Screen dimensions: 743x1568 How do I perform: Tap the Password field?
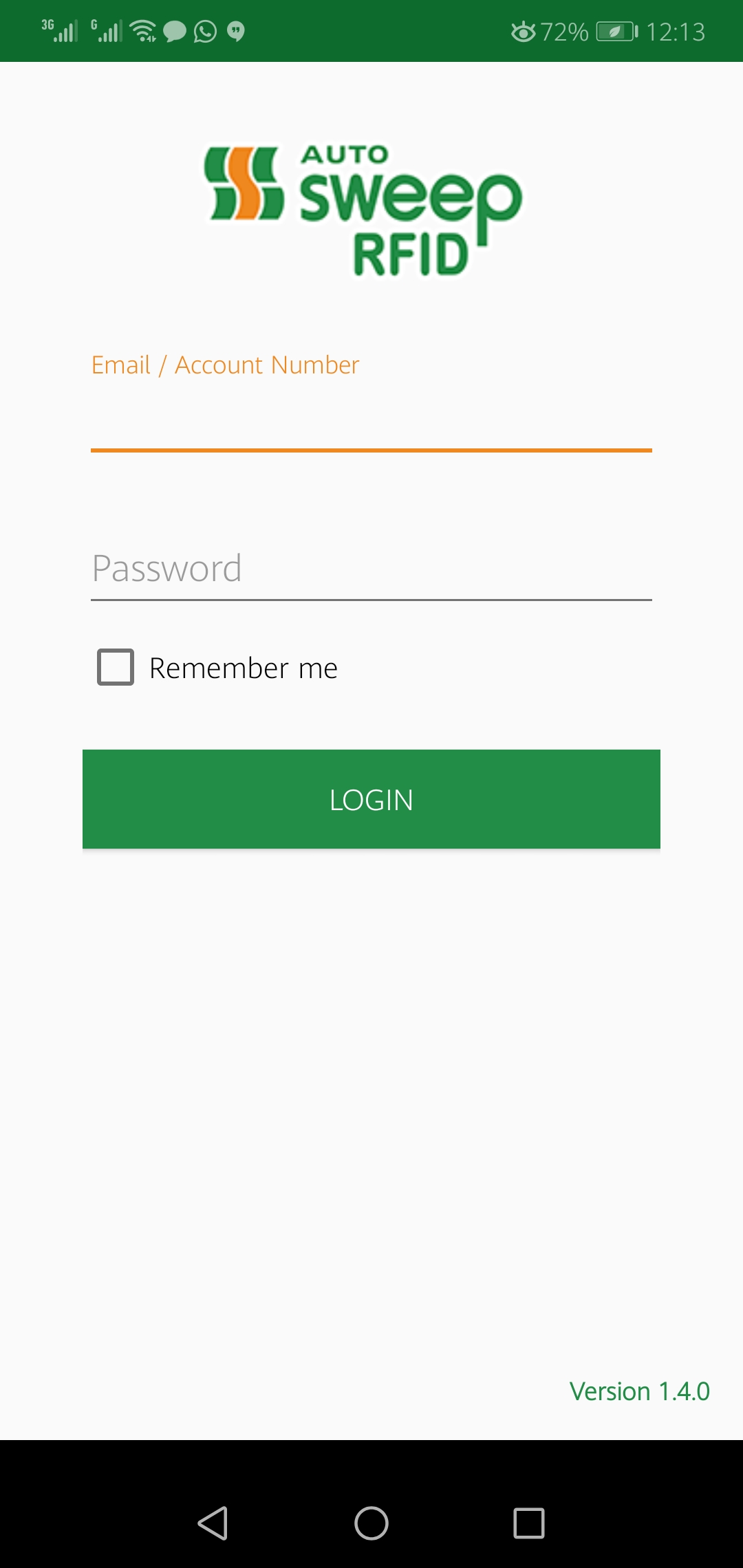click(371, 569)
